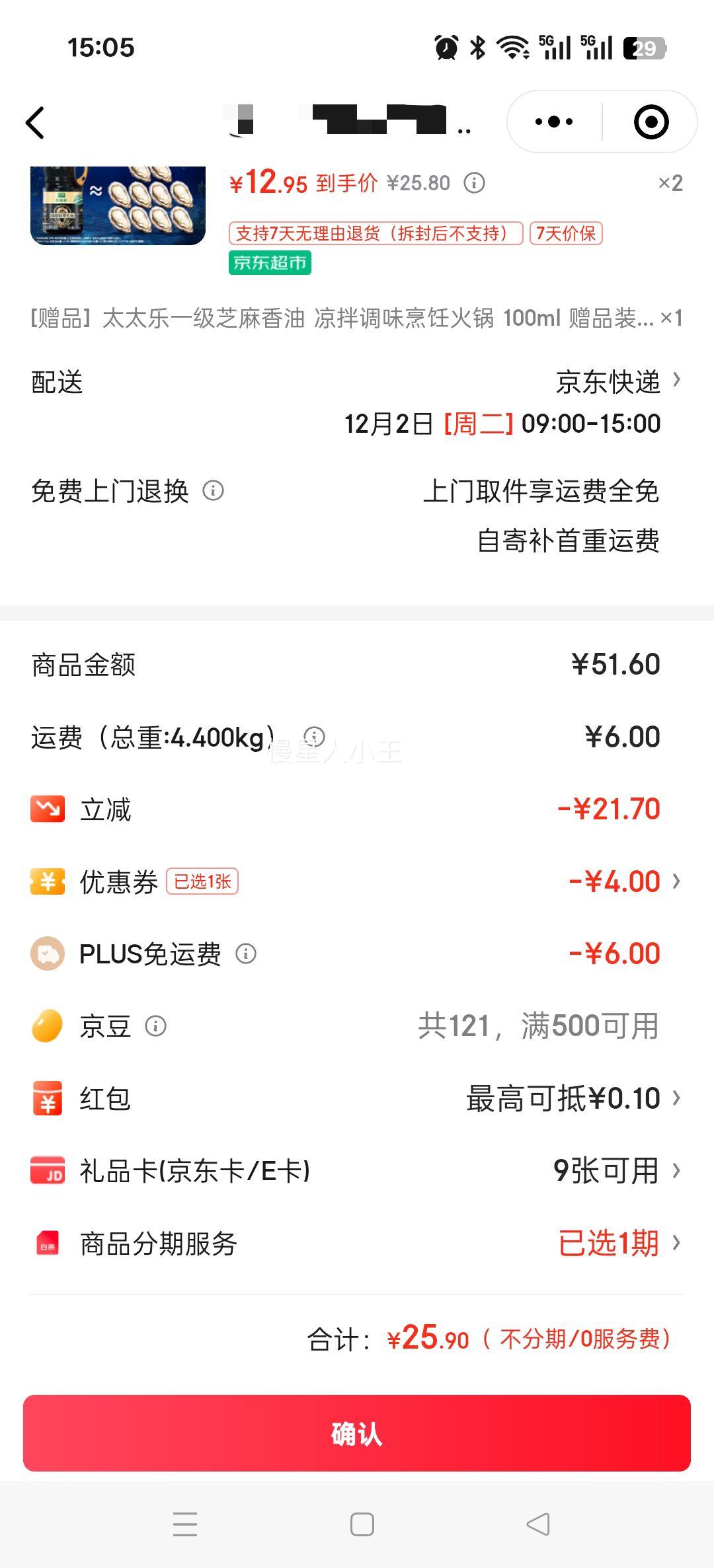Show info about 免费上门退换
Viewport: 714px width, 1568px height.
tap(213, 491)
